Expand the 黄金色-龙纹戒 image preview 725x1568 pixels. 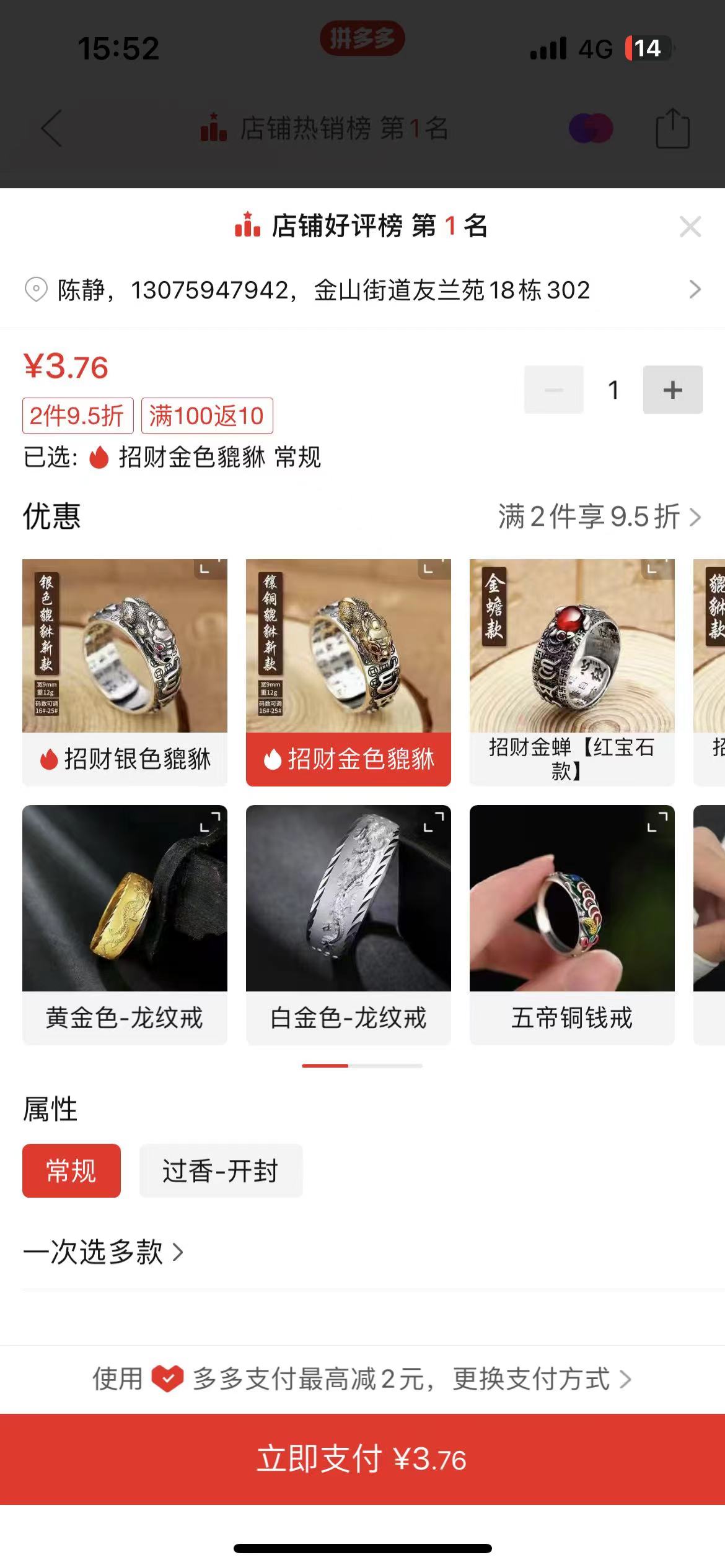[210, 822]
